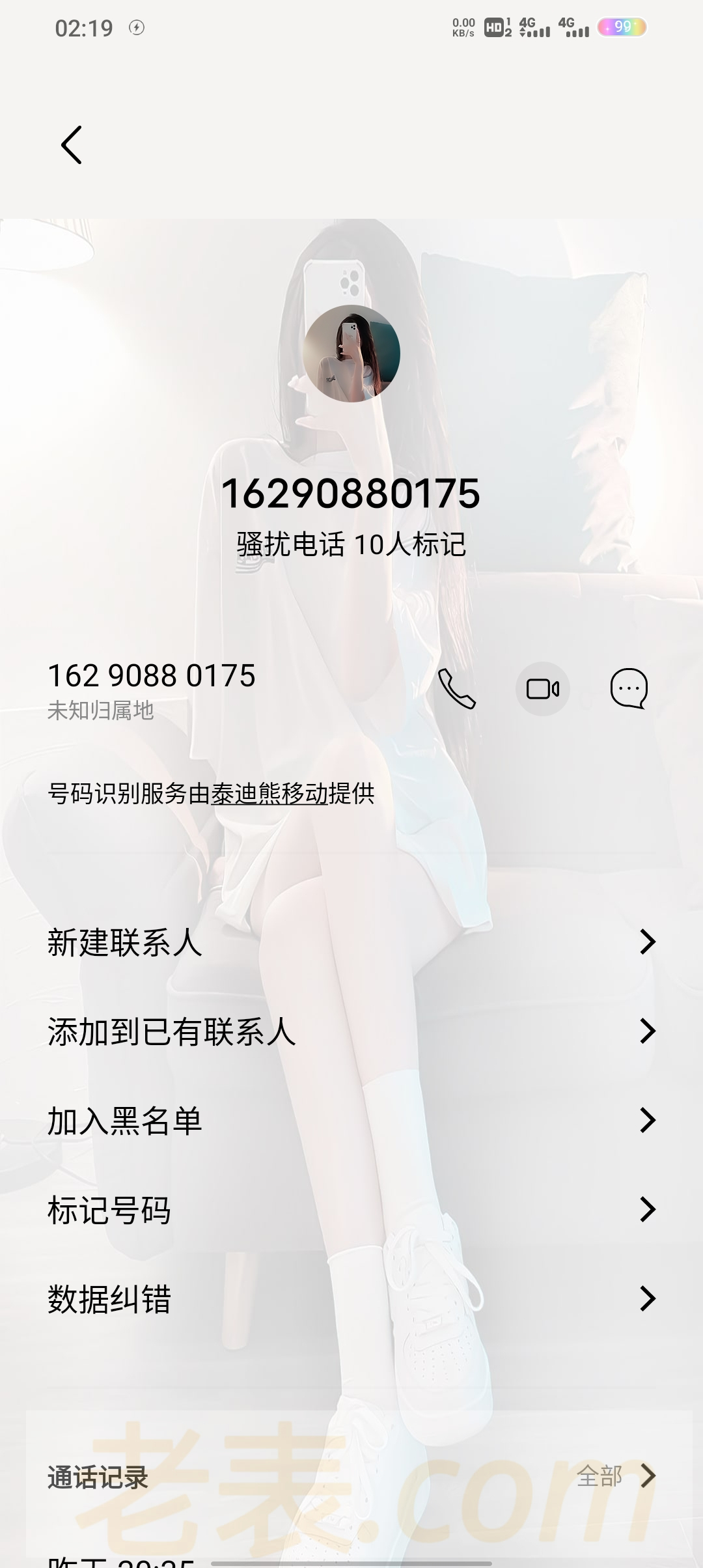Go back using the top-left arrow
The height and width of the screenshot is (1568, 703).
point(72,145)
